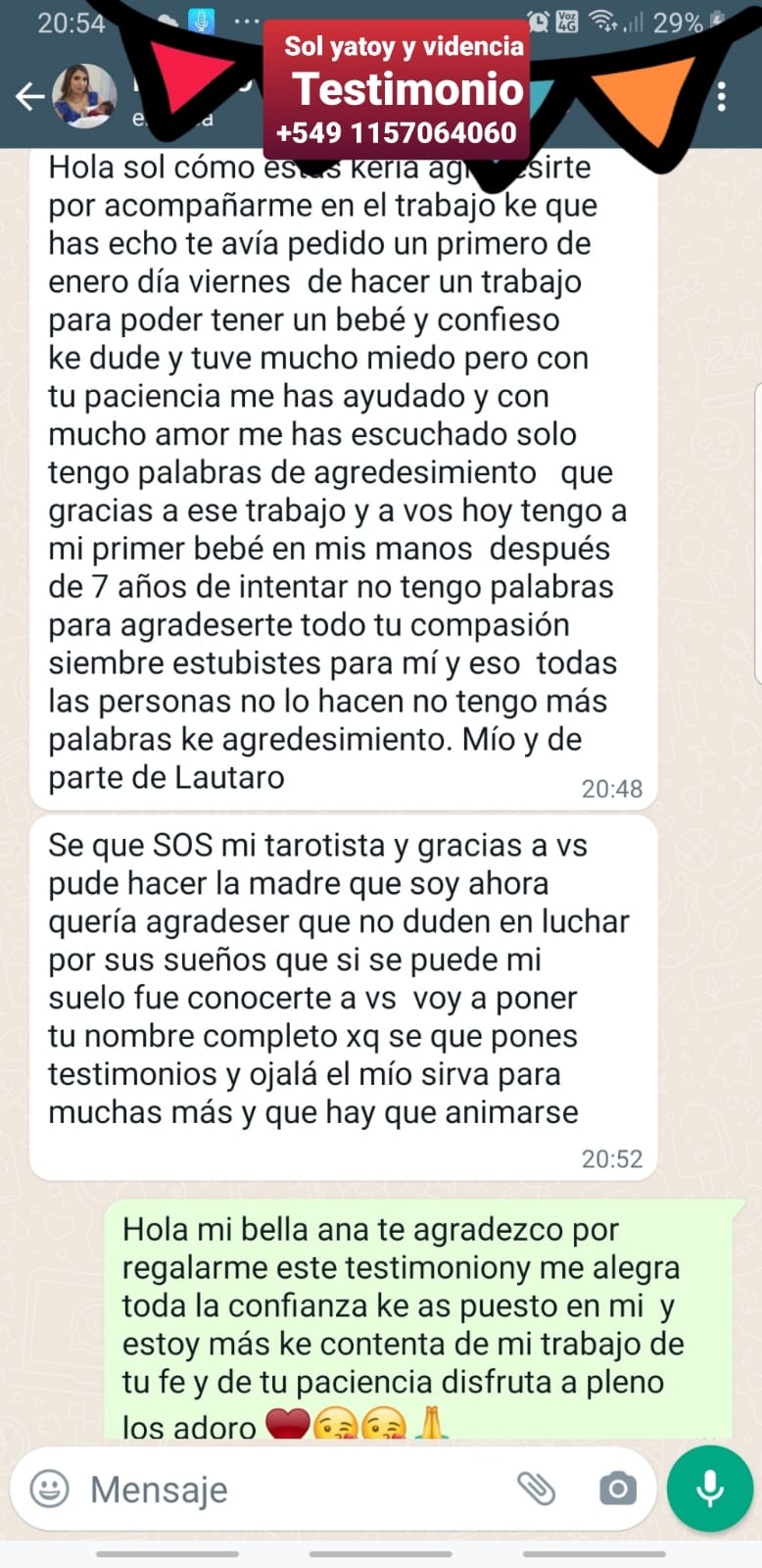
Task: Tap the green voice message microphone
Action: point(710,1489)
